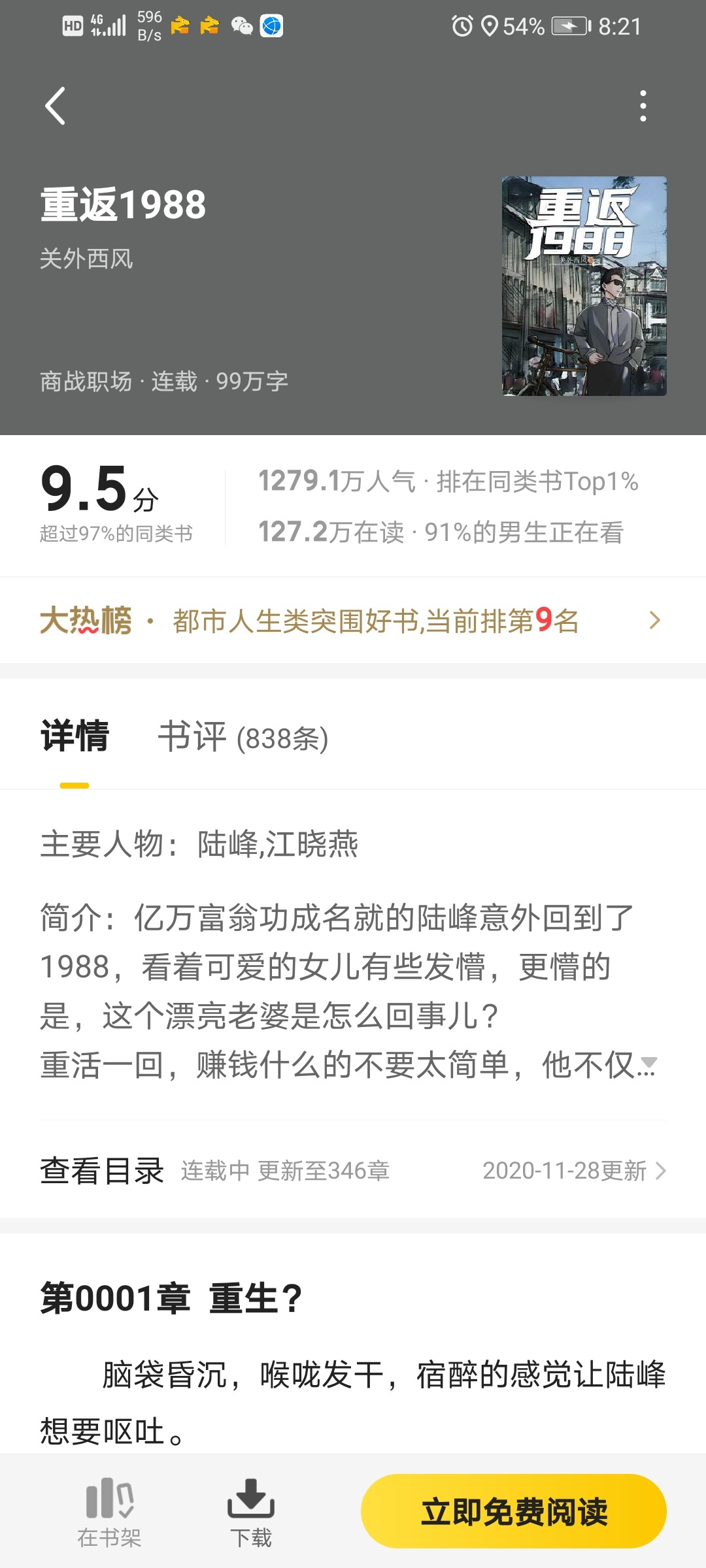Download the book with 下载
706x1568 pixels.
pos(250,1512)
